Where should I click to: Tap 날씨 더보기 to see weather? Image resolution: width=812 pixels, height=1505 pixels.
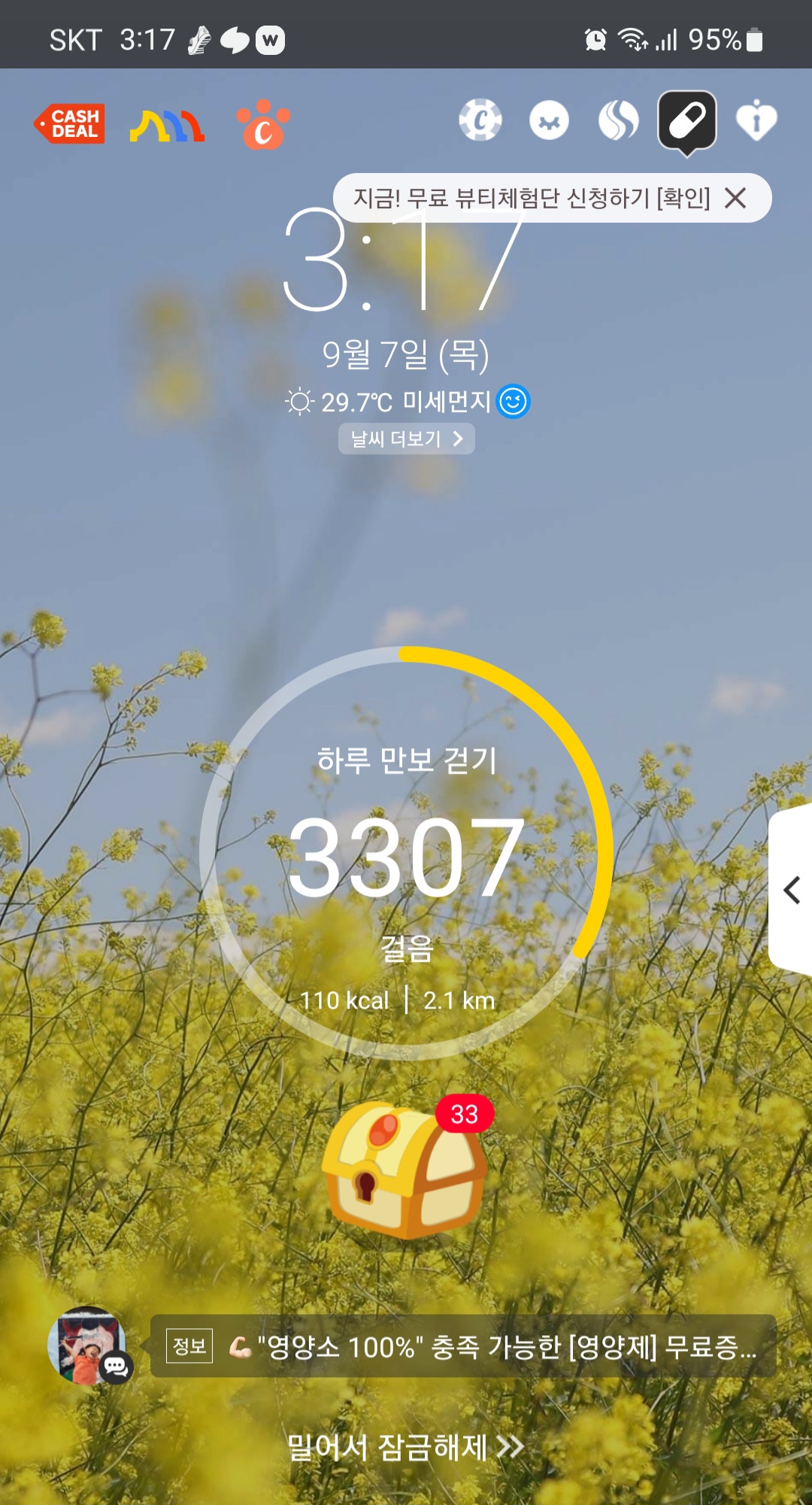pos(406,438)
